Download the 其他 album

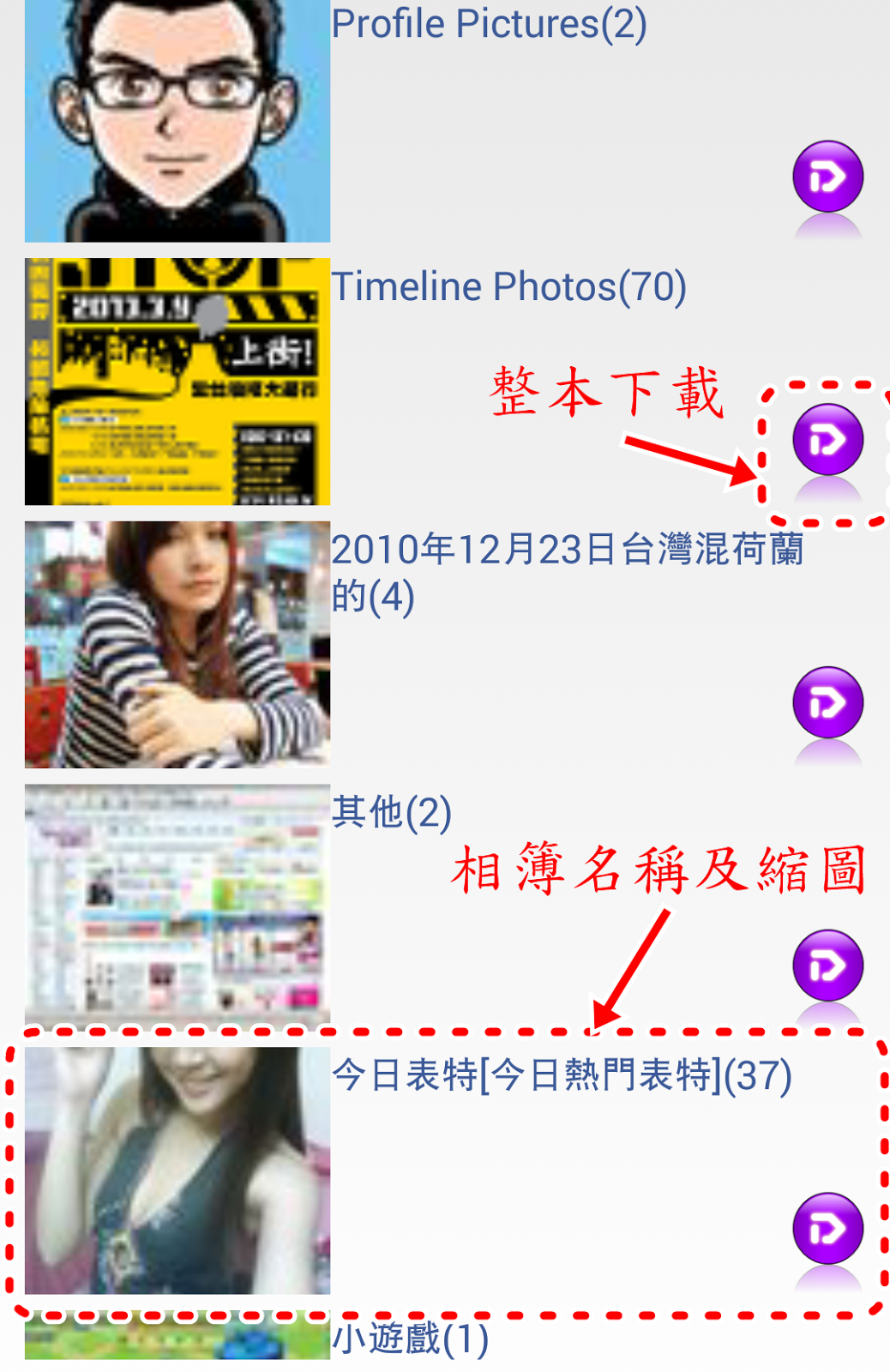click(x=827, y=966)
